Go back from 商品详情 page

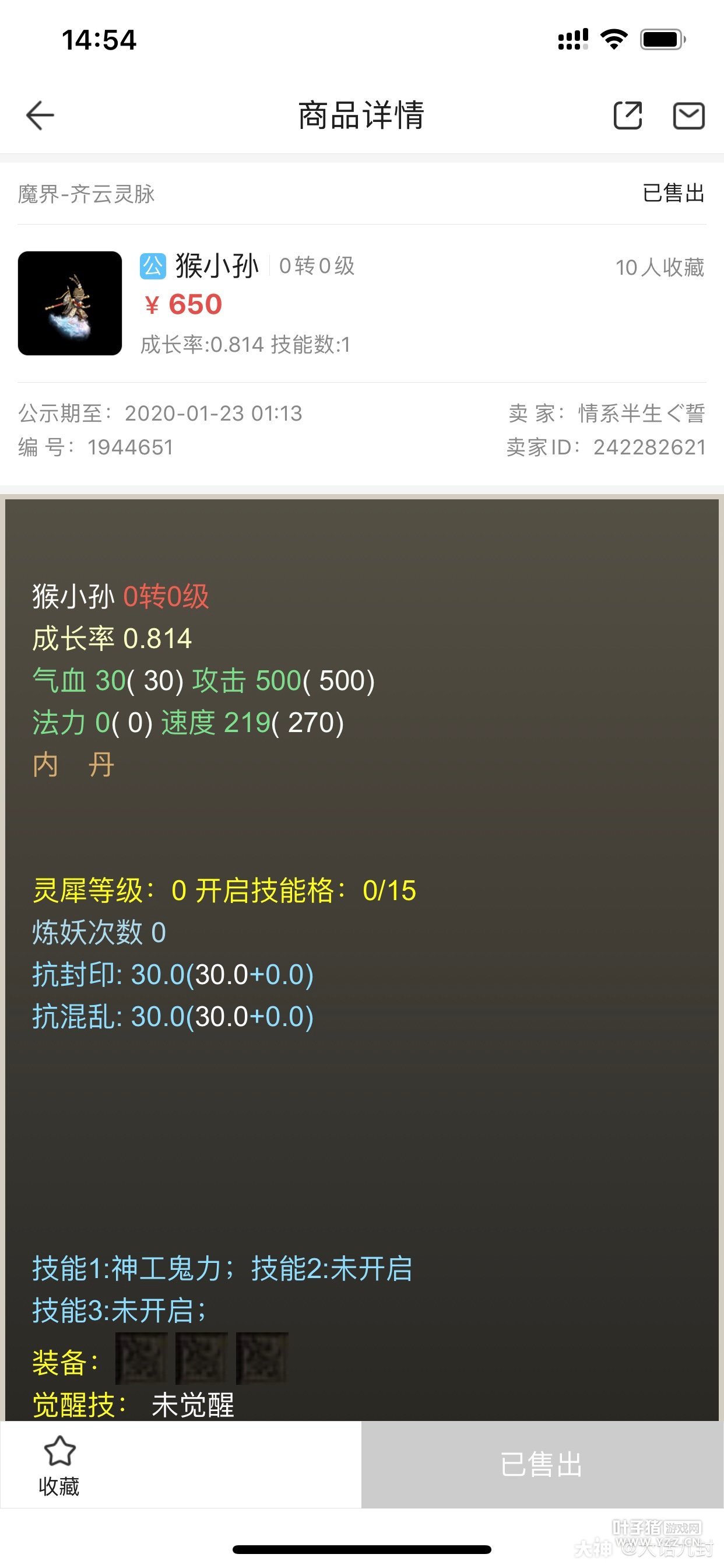[x=40, y=115]
